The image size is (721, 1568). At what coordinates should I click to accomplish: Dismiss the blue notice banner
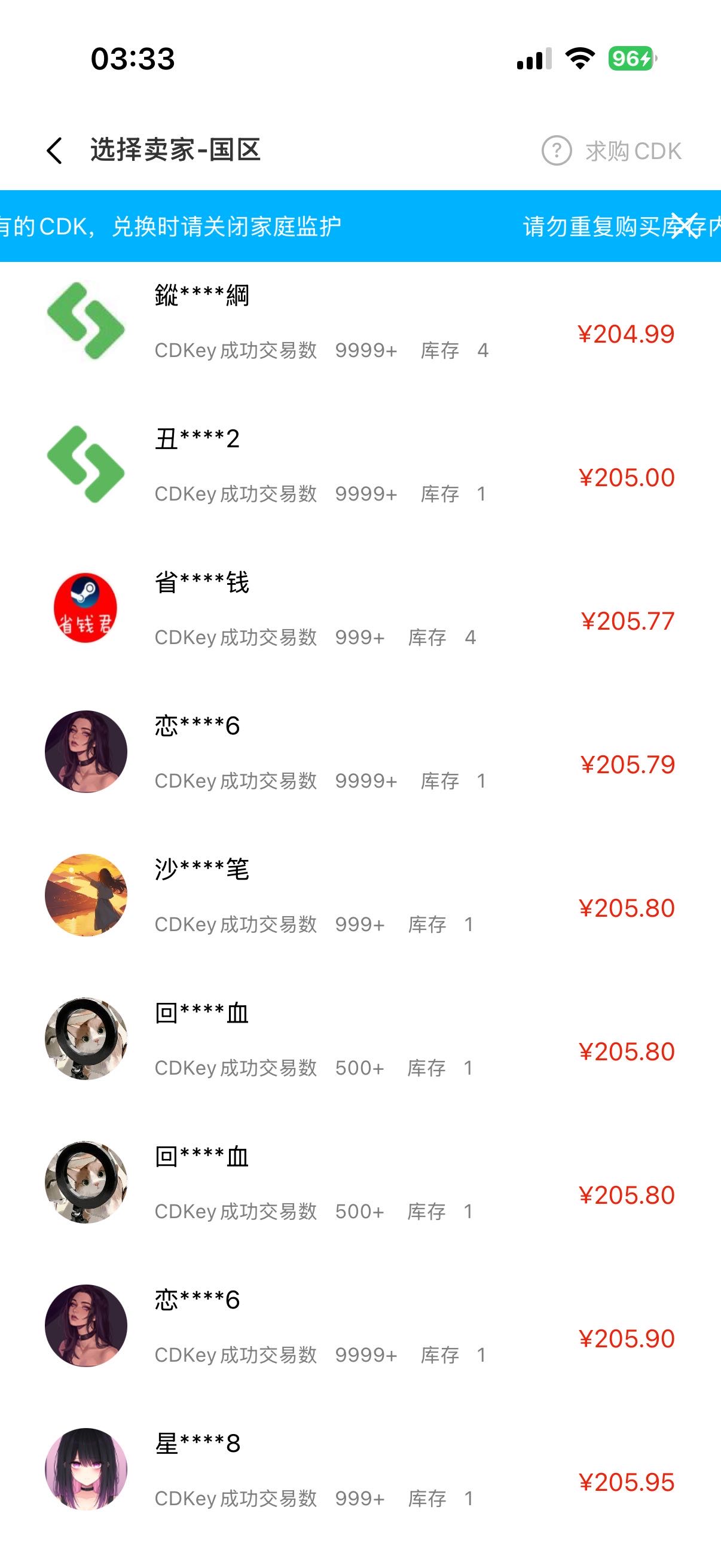point(686,227)
